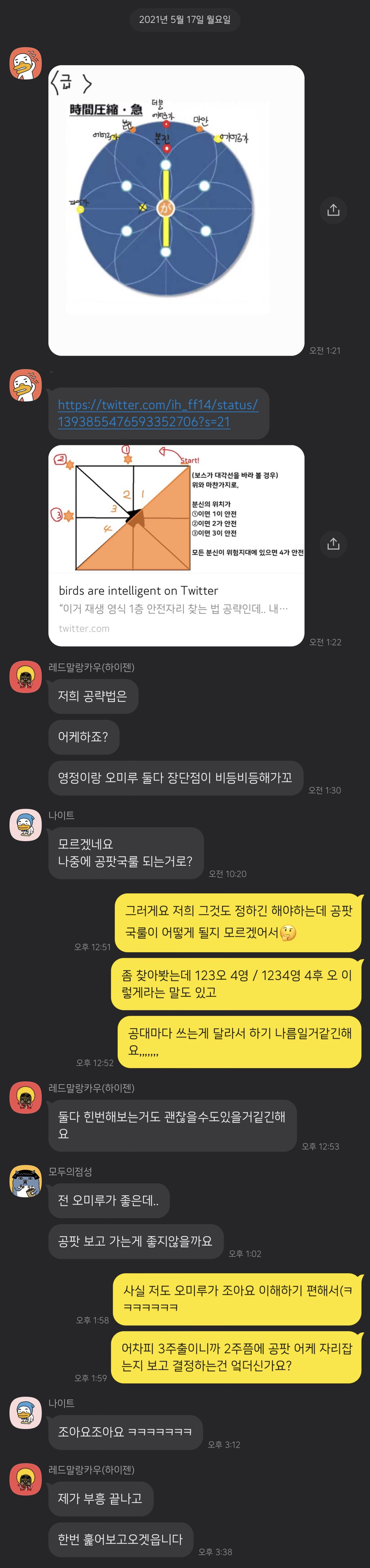View 나이트's profile avatar
Viewport: 370px width, 1568px height.
coord(25,824)
